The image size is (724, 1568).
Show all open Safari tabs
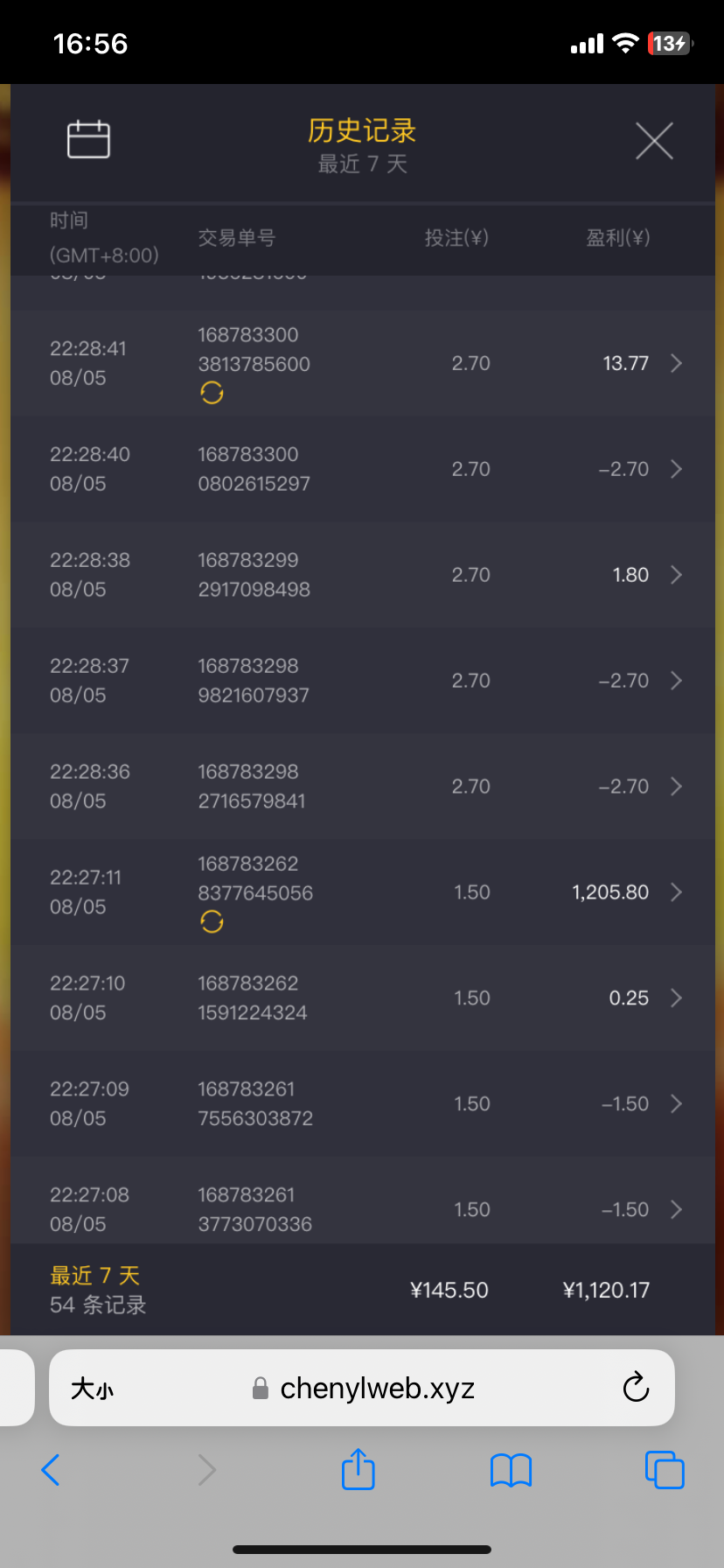click(665, 1470)
